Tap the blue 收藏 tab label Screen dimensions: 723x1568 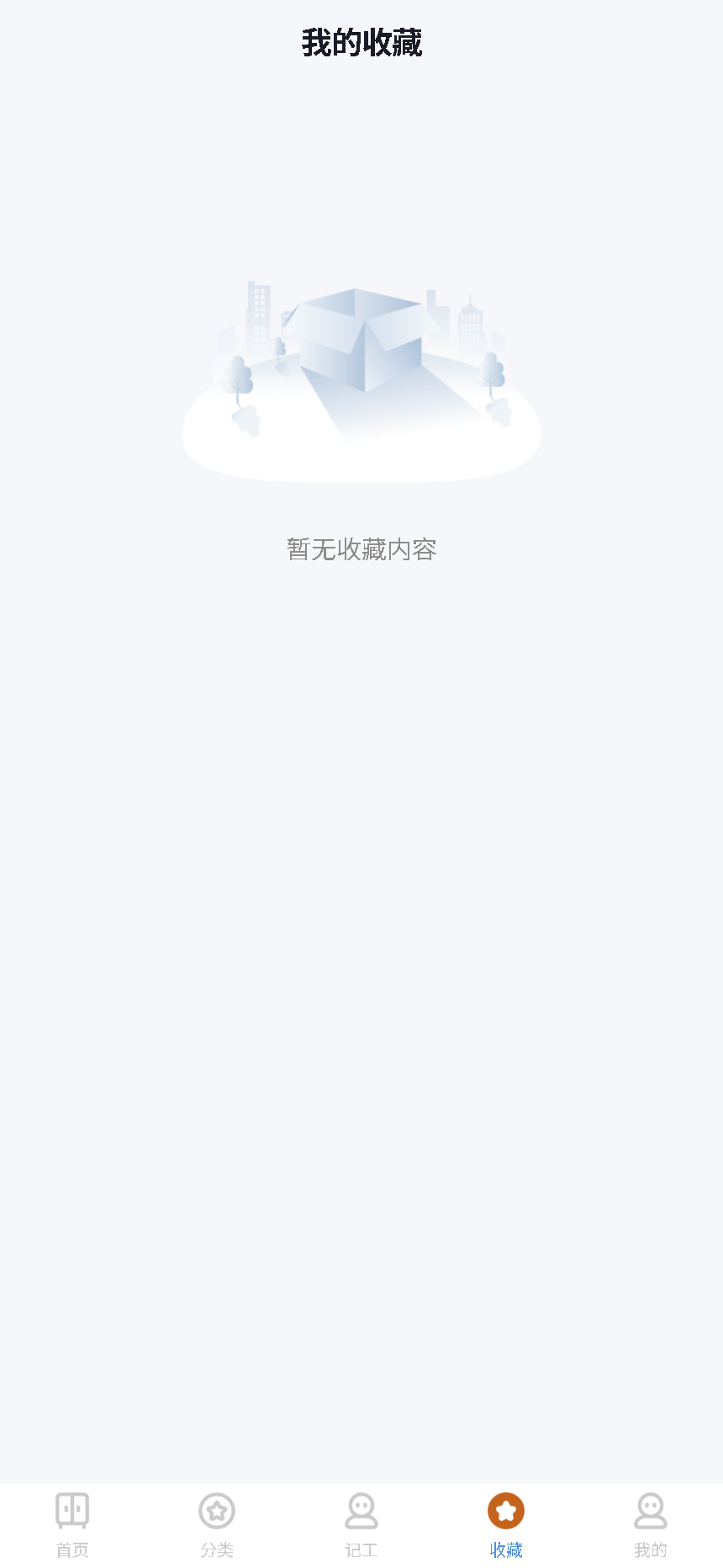coord(505,1550)
